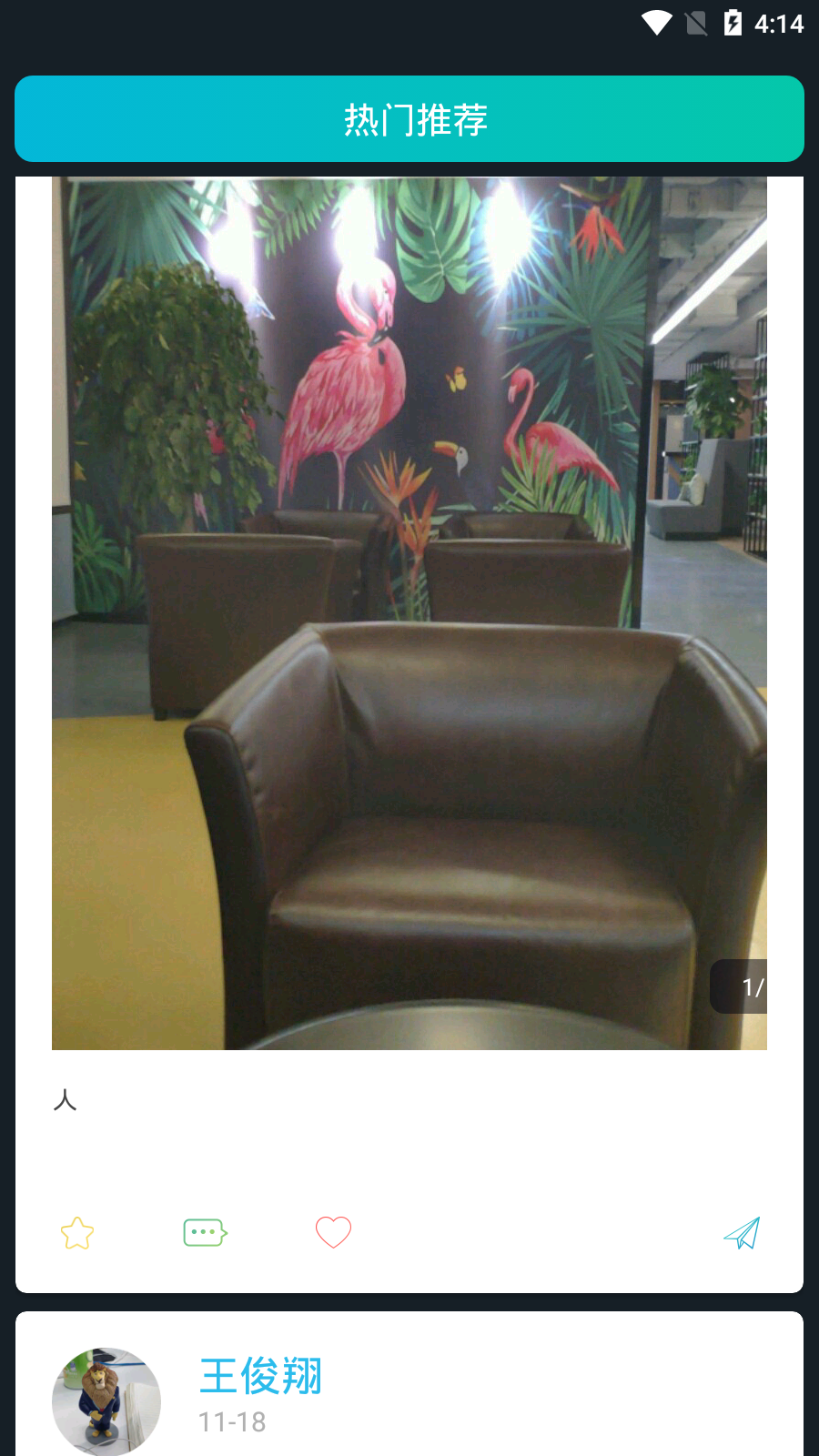This screenshot has height=1456, width=819.
Task: Open comments on the lounge photo post
Action: pos(206,1233)
